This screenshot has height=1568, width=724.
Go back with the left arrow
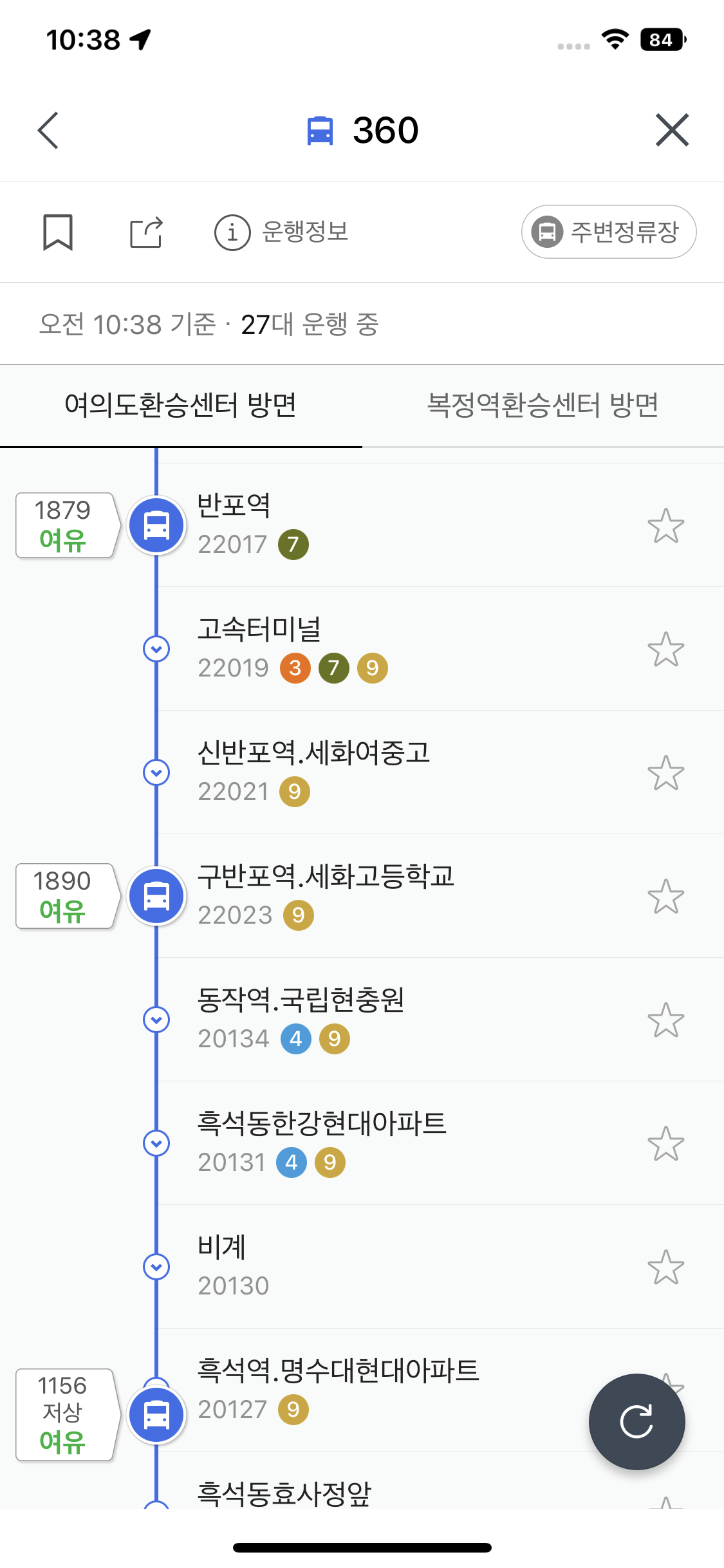[48, 130]
